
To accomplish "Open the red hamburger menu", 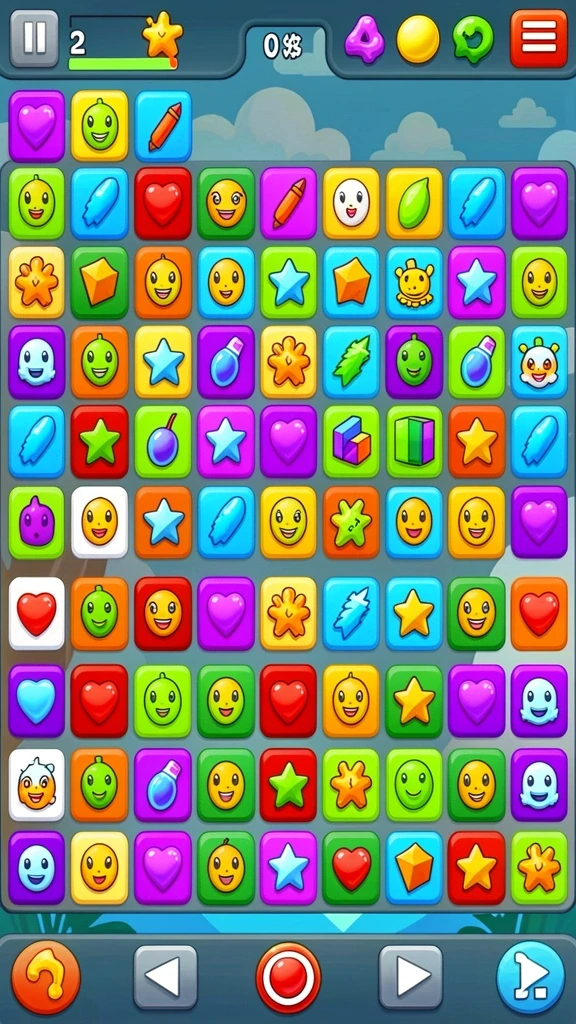I will click(x=538, y=39).
